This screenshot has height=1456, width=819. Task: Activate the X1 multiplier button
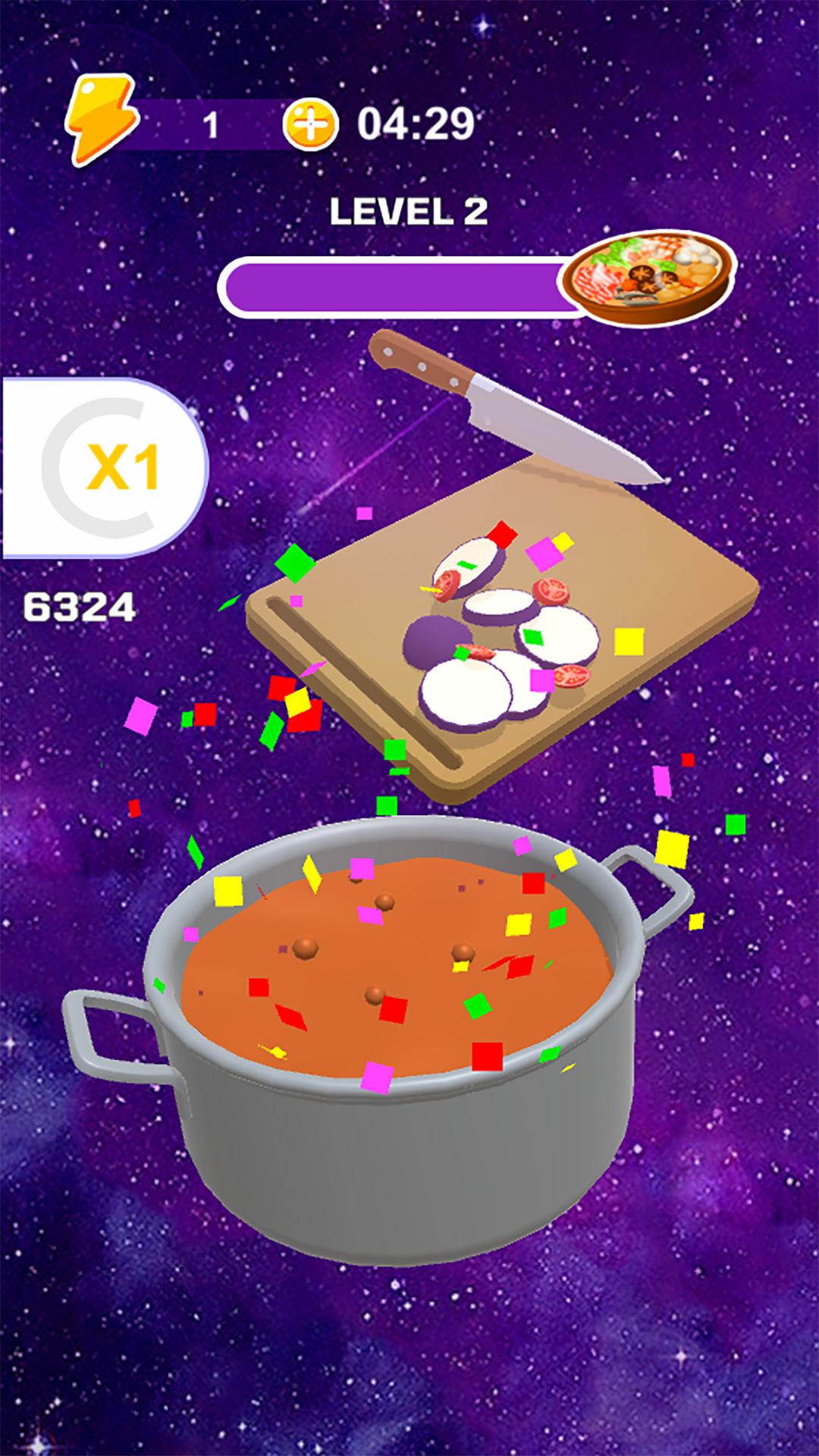[x=105, y=468]
